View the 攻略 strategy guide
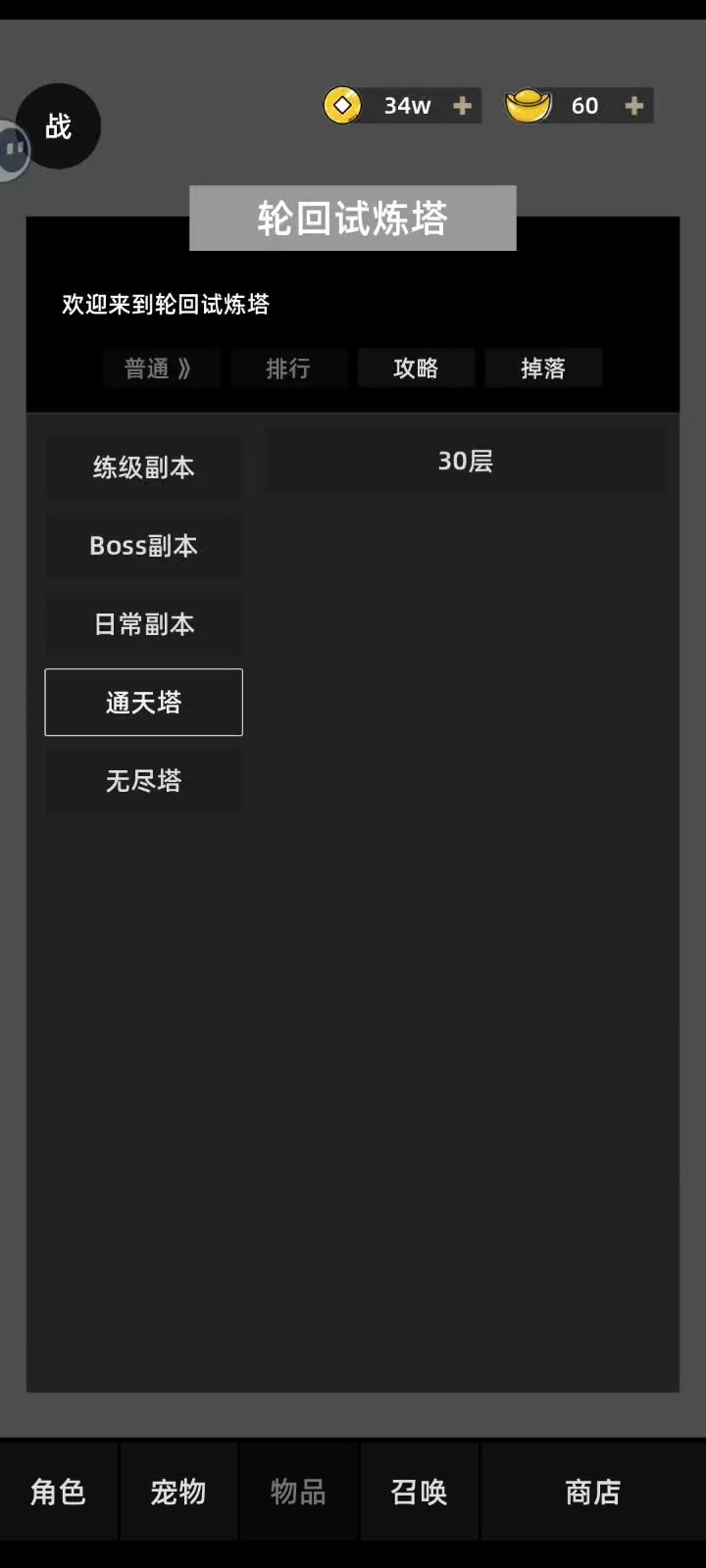 pos(416,368)
